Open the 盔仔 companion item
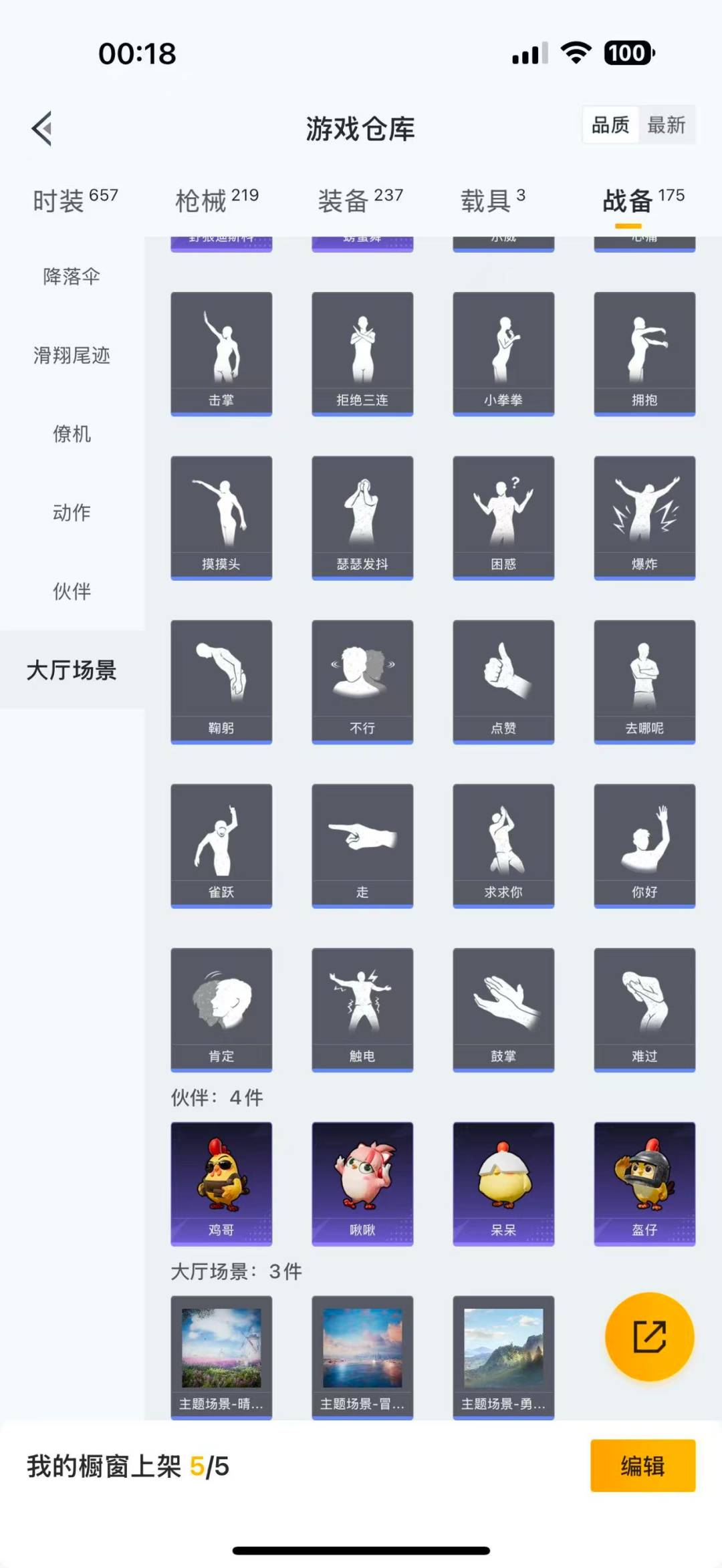The image size is (722, 1568). pos(644,1183)
